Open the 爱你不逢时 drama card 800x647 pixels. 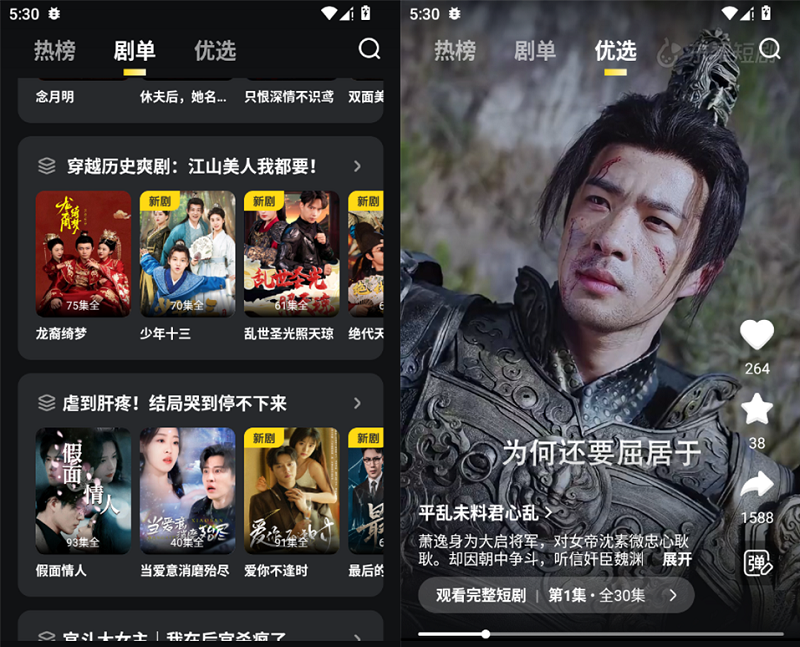[x=291, y=490]
